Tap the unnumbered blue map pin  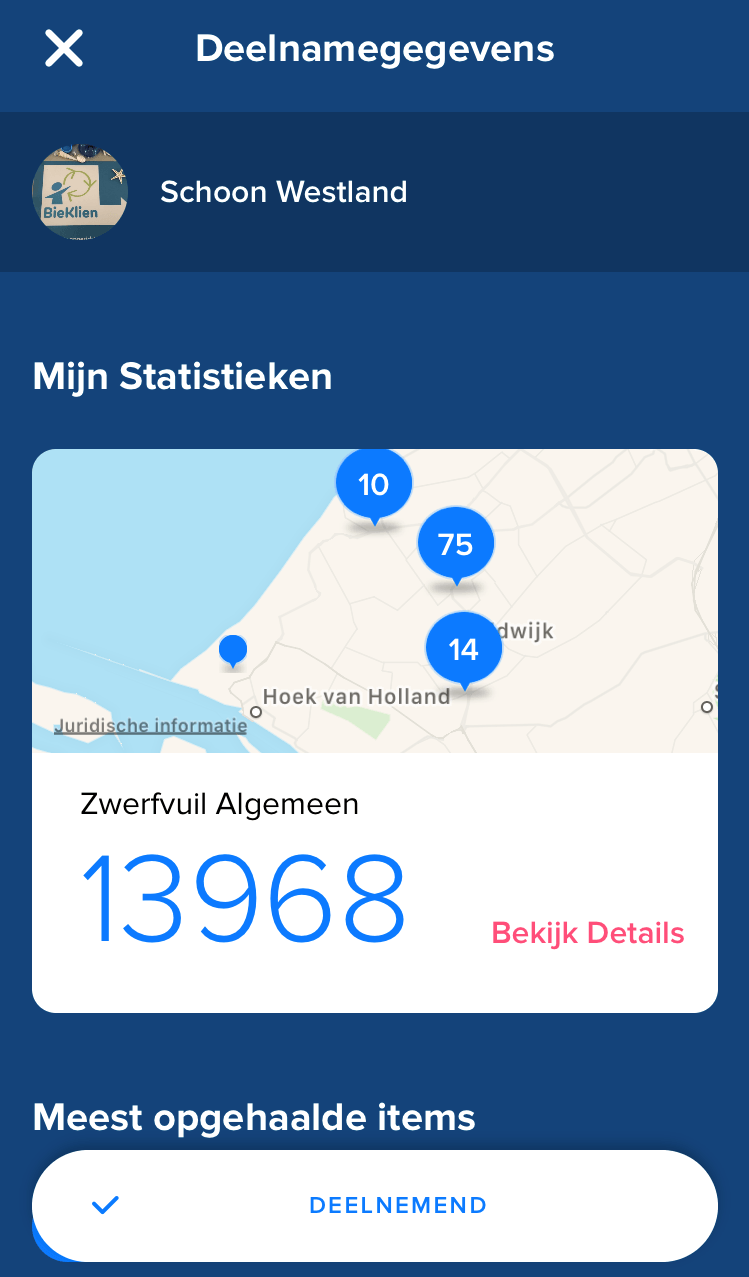click(233, 650)
